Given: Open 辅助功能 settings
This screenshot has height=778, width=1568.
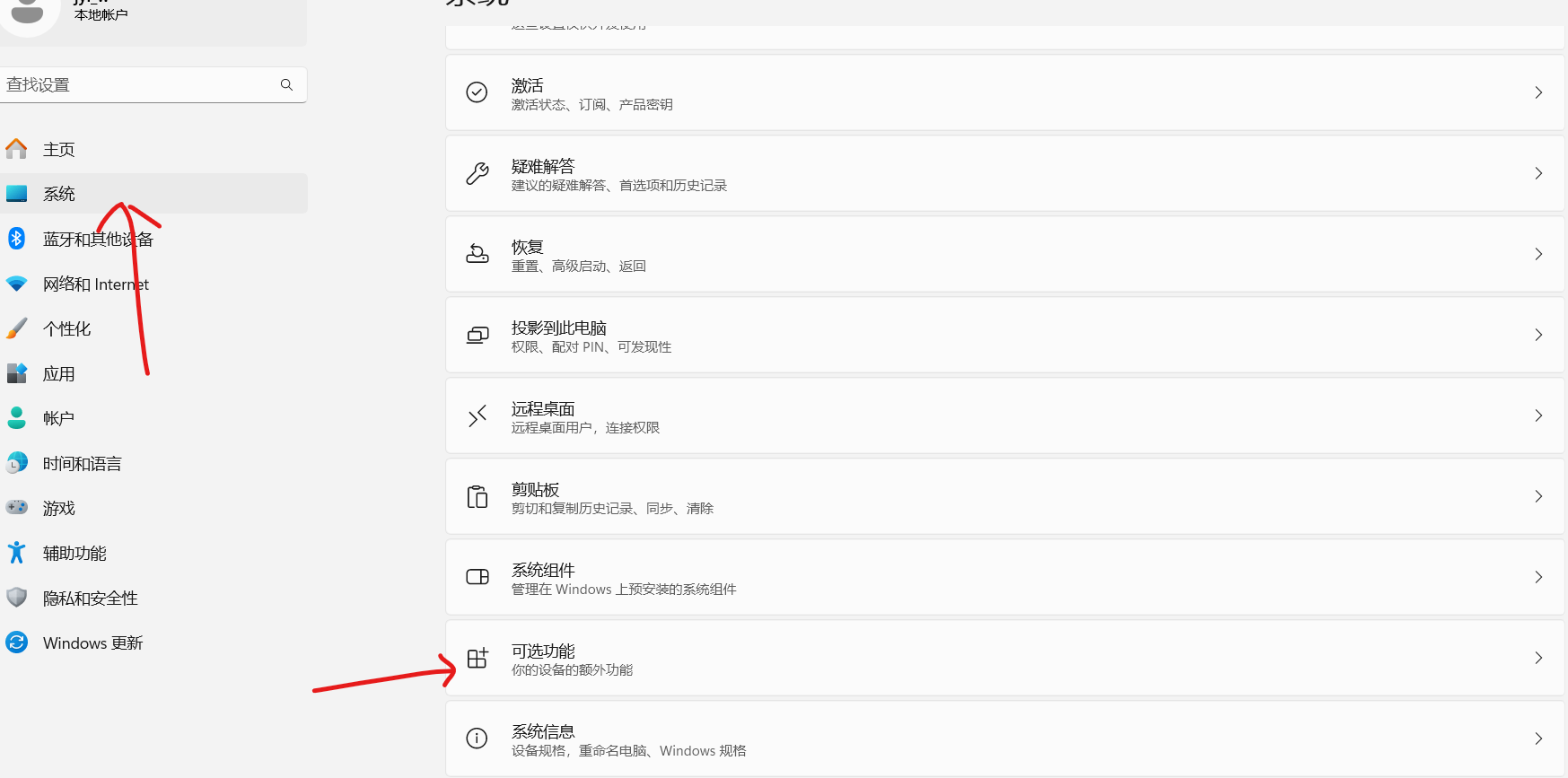Looking at the screenshot, I should 74,553.
